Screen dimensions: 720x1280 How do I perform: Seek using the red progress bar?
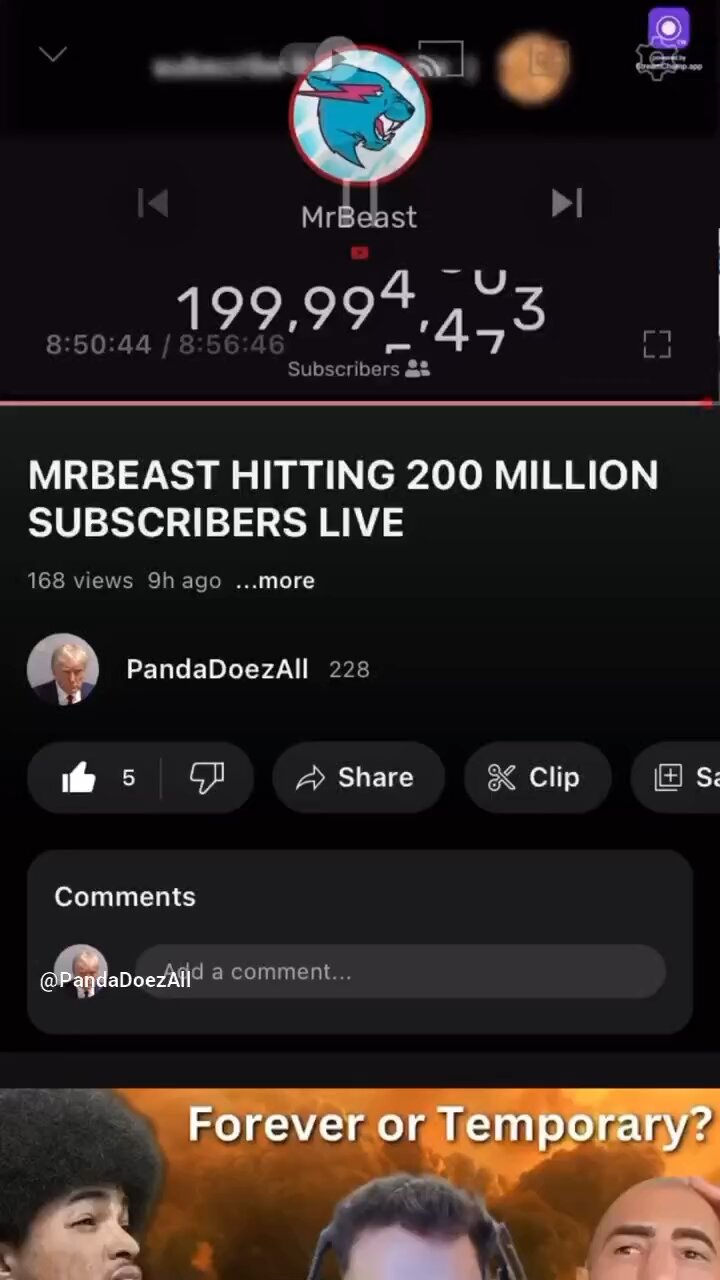[358, 403]
